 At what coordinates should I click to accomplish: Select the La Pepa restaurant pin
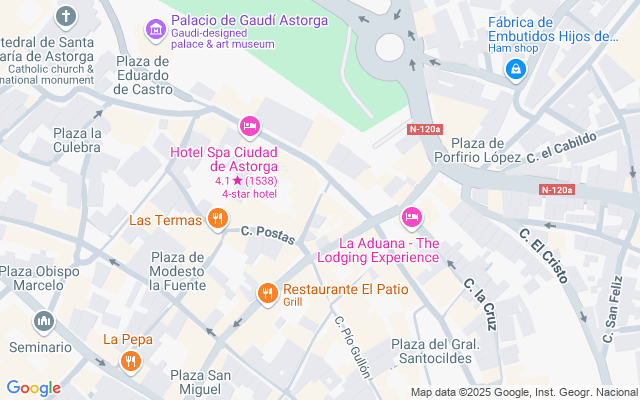click(x=129, y=360)
